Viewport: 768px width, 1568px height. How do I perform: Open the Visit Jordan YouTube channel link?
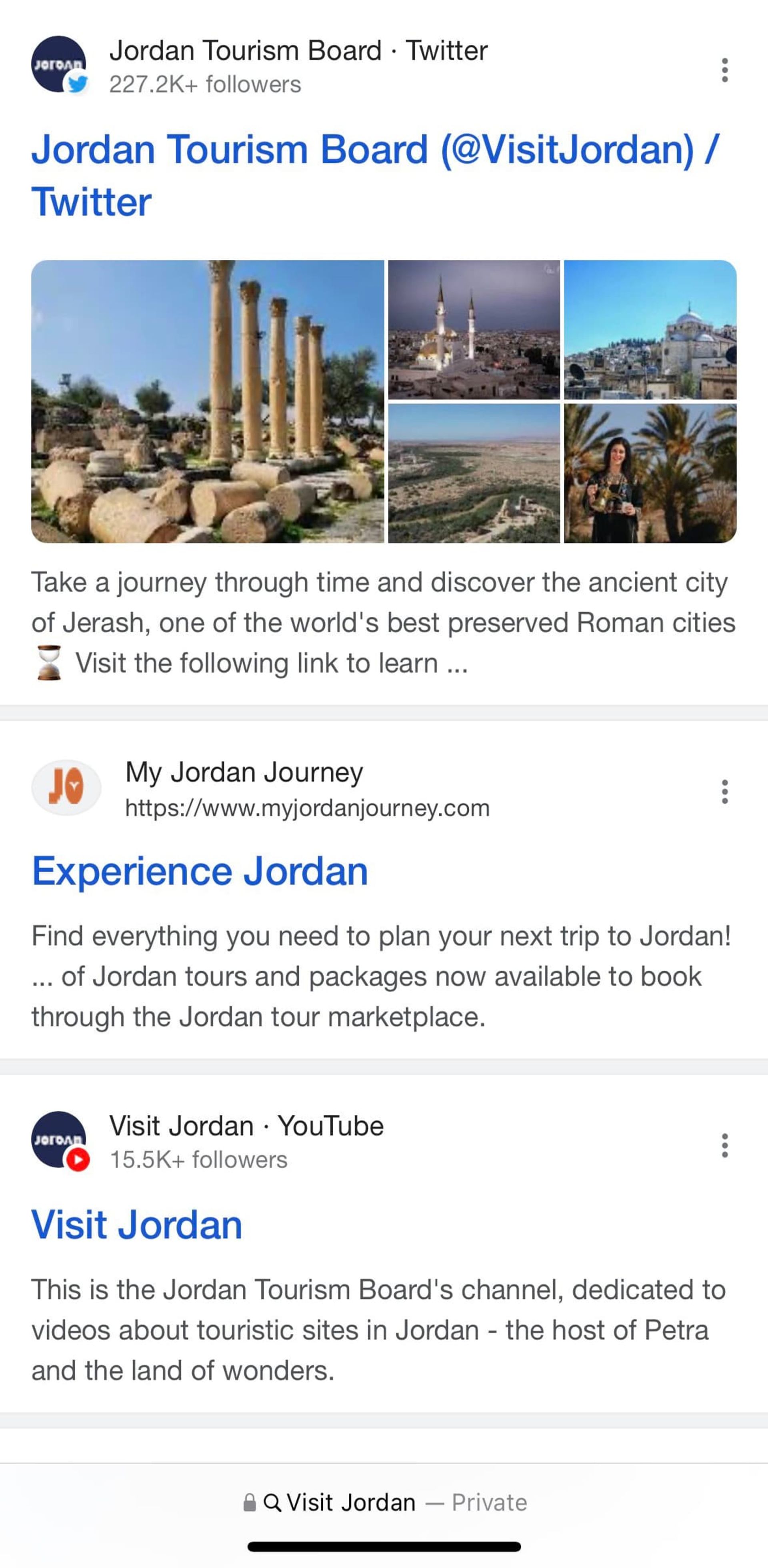click(137, 1225)
